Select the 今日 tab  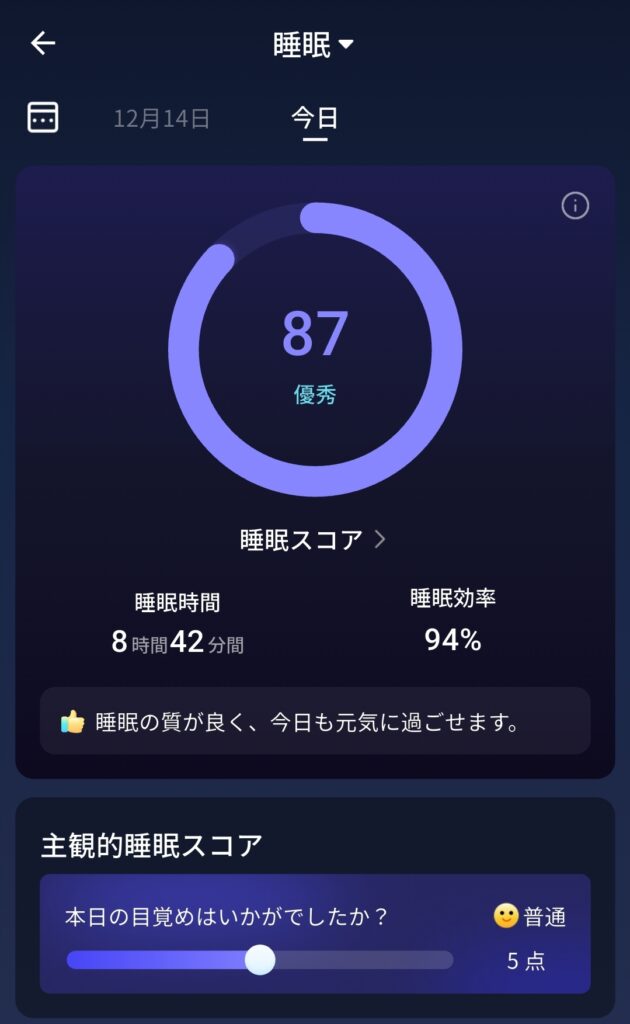pos(314,119)
